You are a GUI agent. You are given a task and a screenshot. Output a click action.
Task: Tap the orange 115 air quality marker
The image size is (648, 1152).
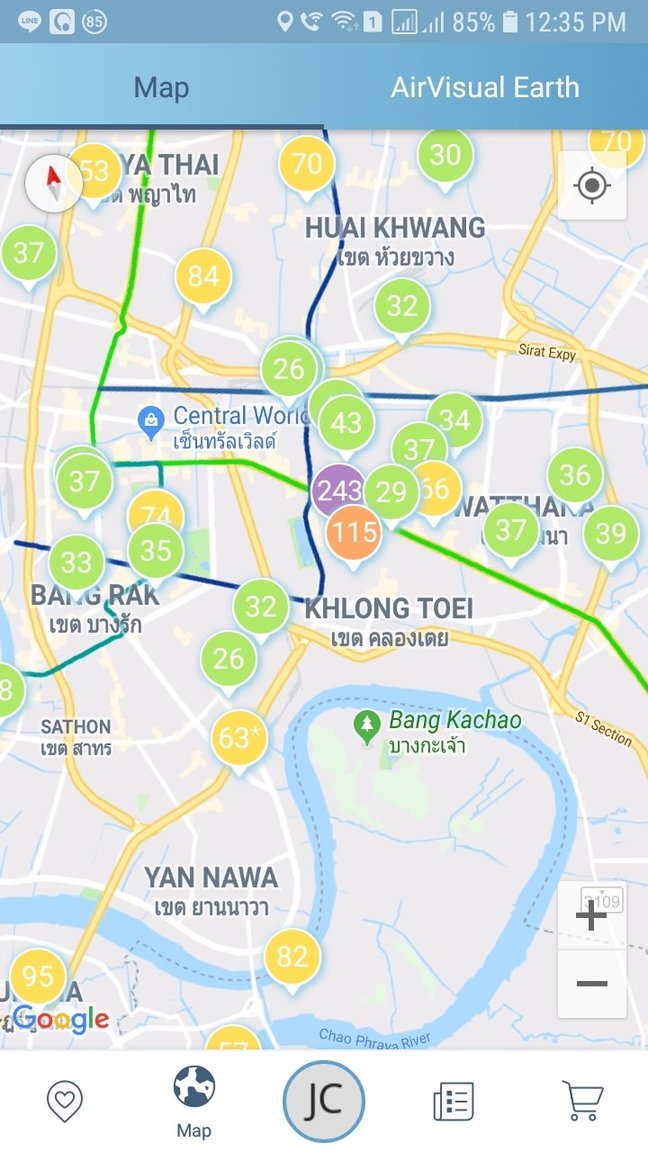[354, 532]
